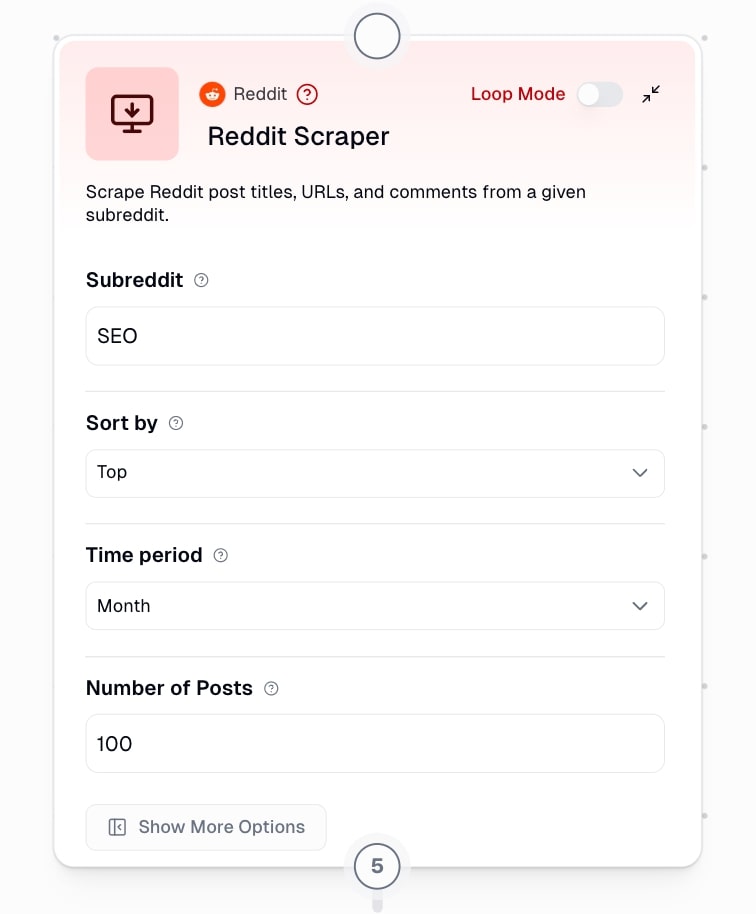Expand Sort by using its chevron arrow

(x=640, y=472)
